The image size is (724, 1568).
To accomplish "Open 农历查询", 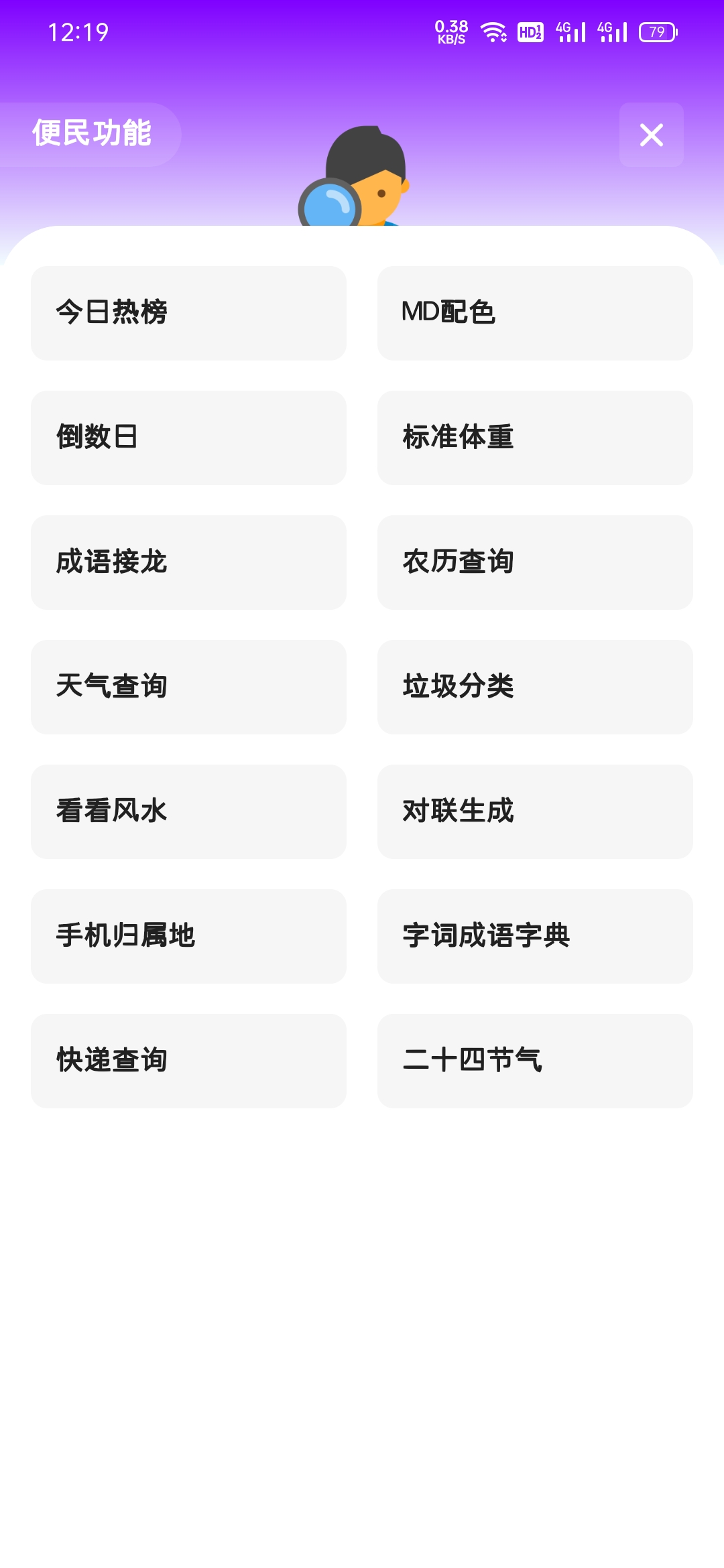I will tap(535, 562).
